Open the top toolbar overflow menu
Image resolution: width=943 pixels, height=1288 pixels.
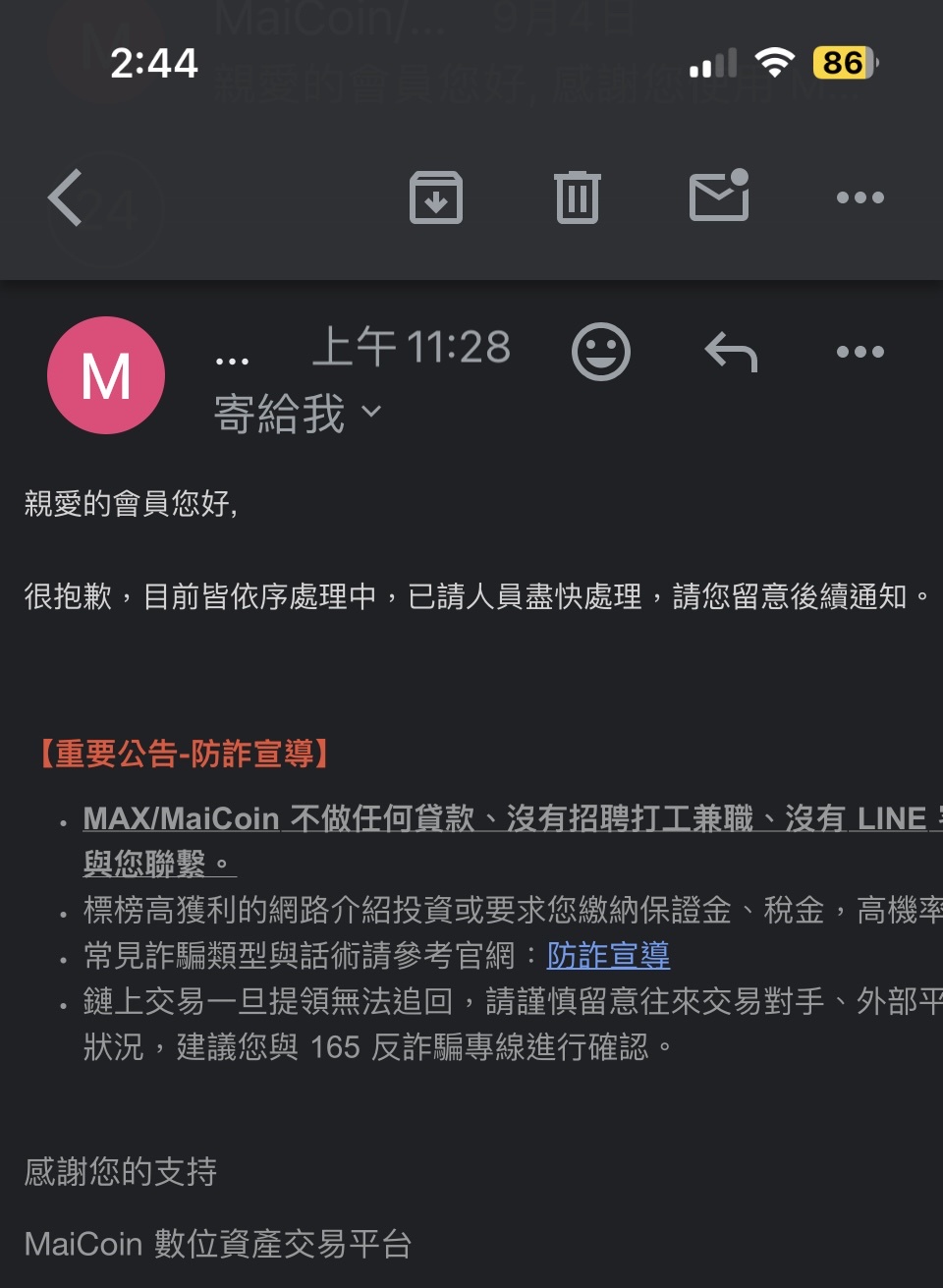coord(860,197)
